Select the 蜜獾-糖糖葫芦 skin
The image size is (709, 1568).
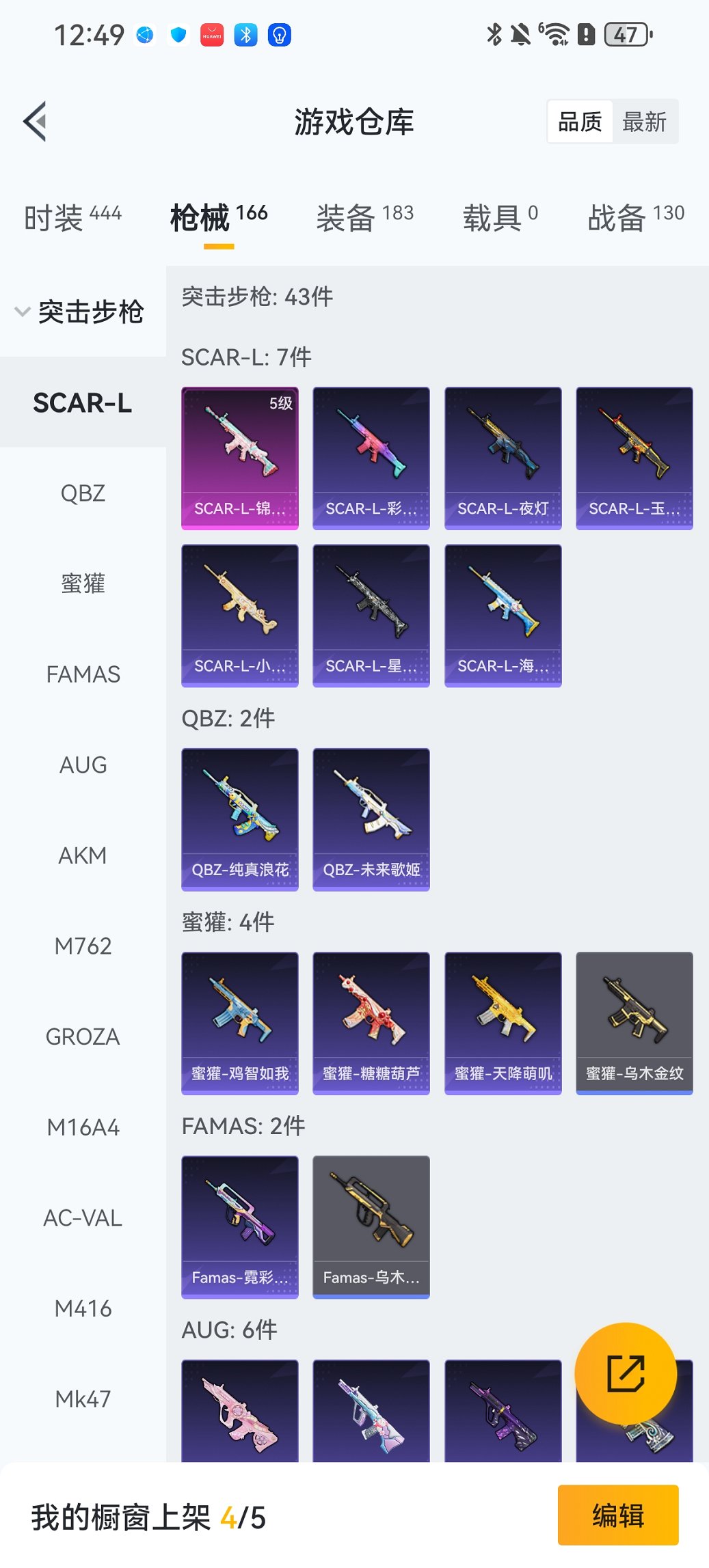click(x=371, y=1023)
